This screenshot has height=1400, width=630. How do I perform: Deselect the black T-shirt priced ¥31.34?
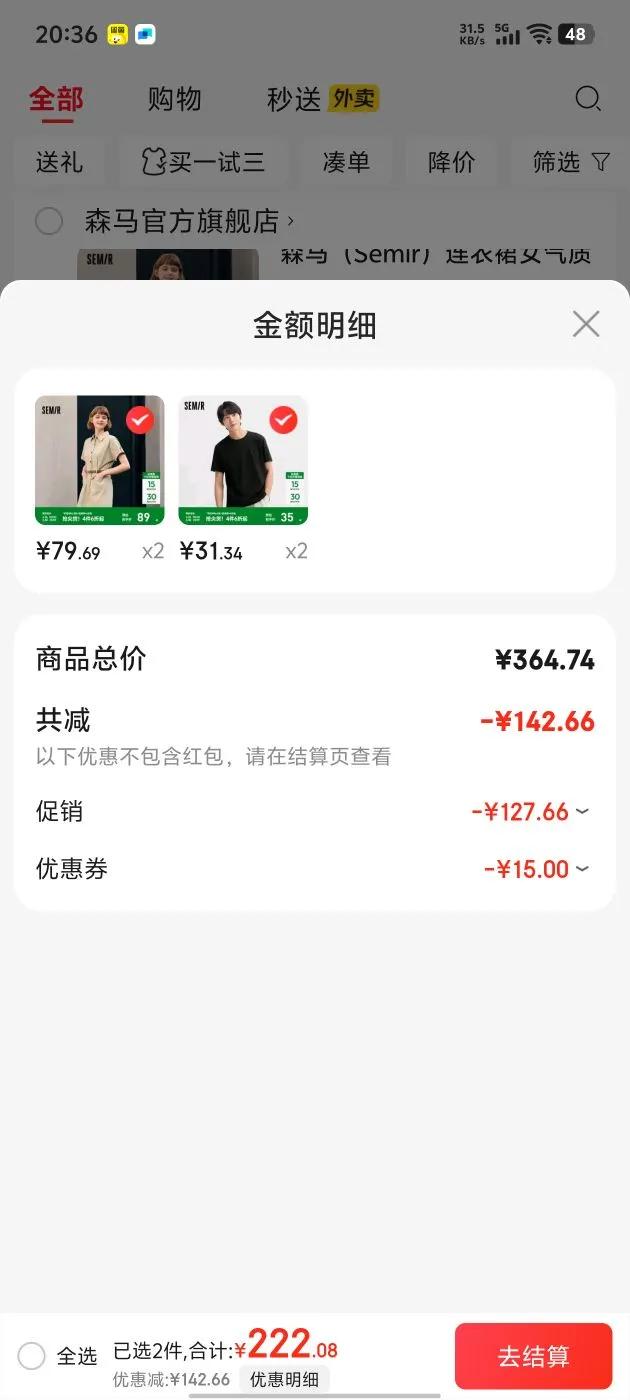284,420
